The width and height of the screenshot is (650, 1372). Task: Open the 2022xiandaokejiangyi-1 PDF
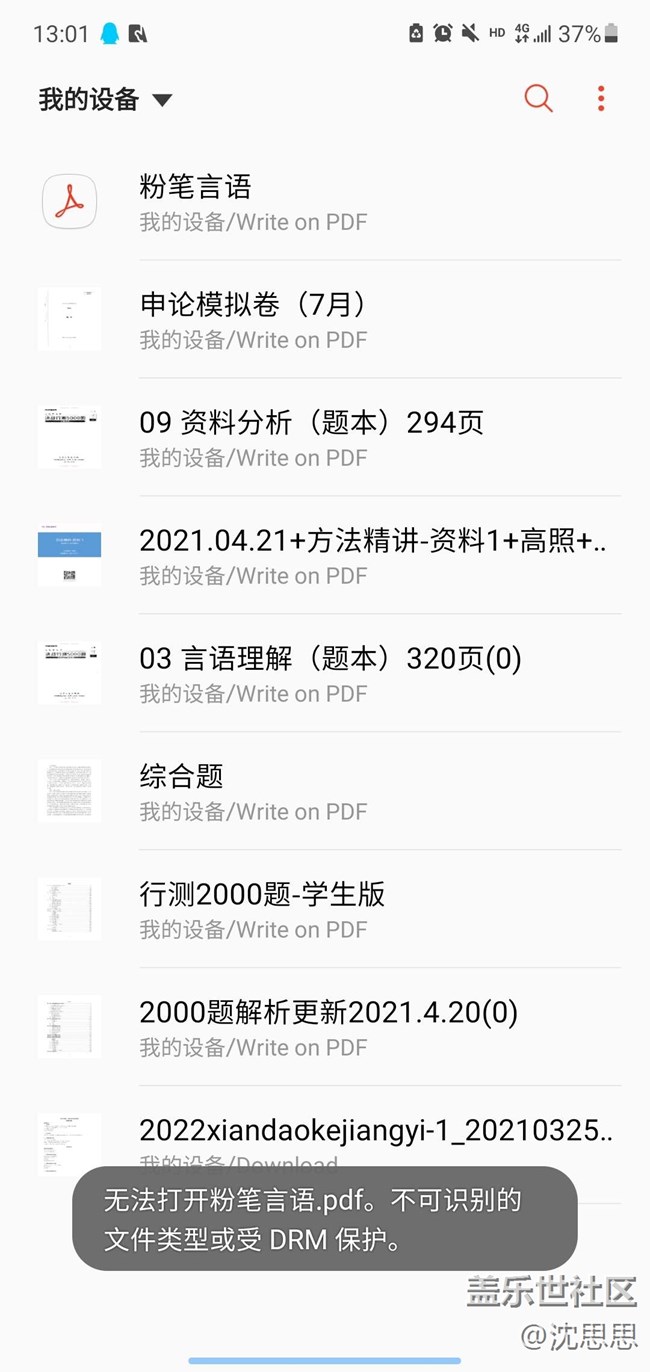point(330,1135)
